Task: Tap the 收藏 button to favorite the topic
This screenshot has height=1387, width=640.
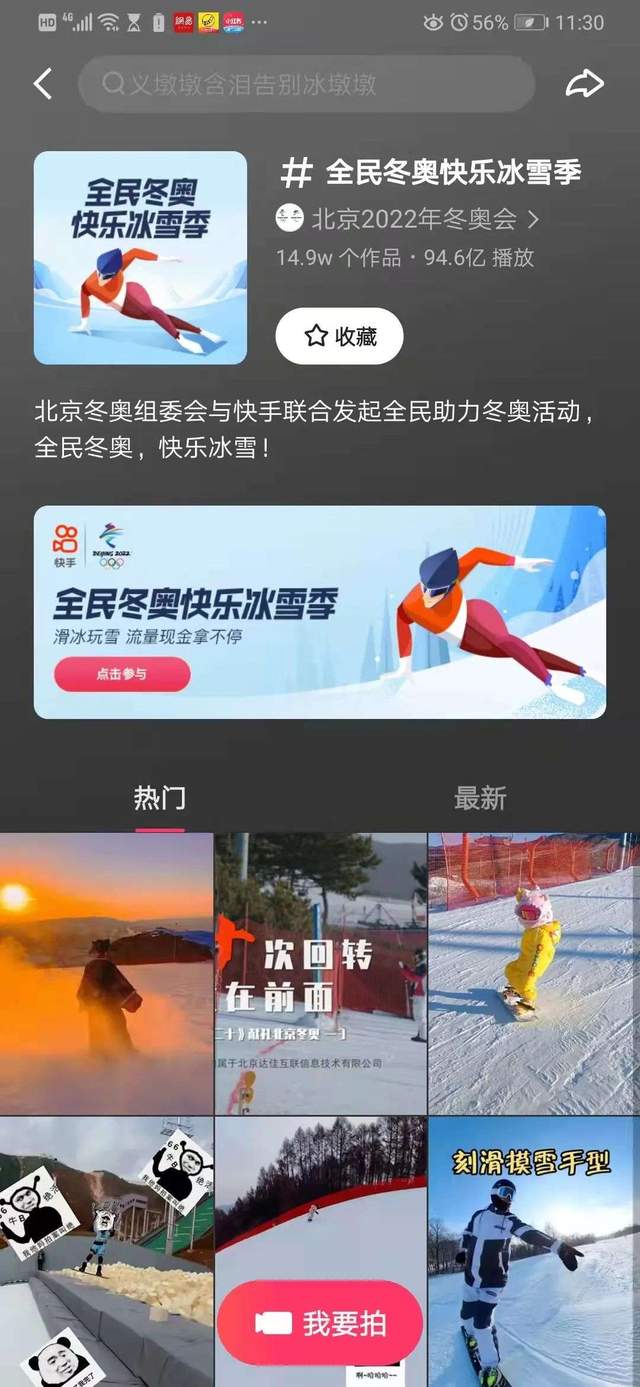Action: click(340, 336)
